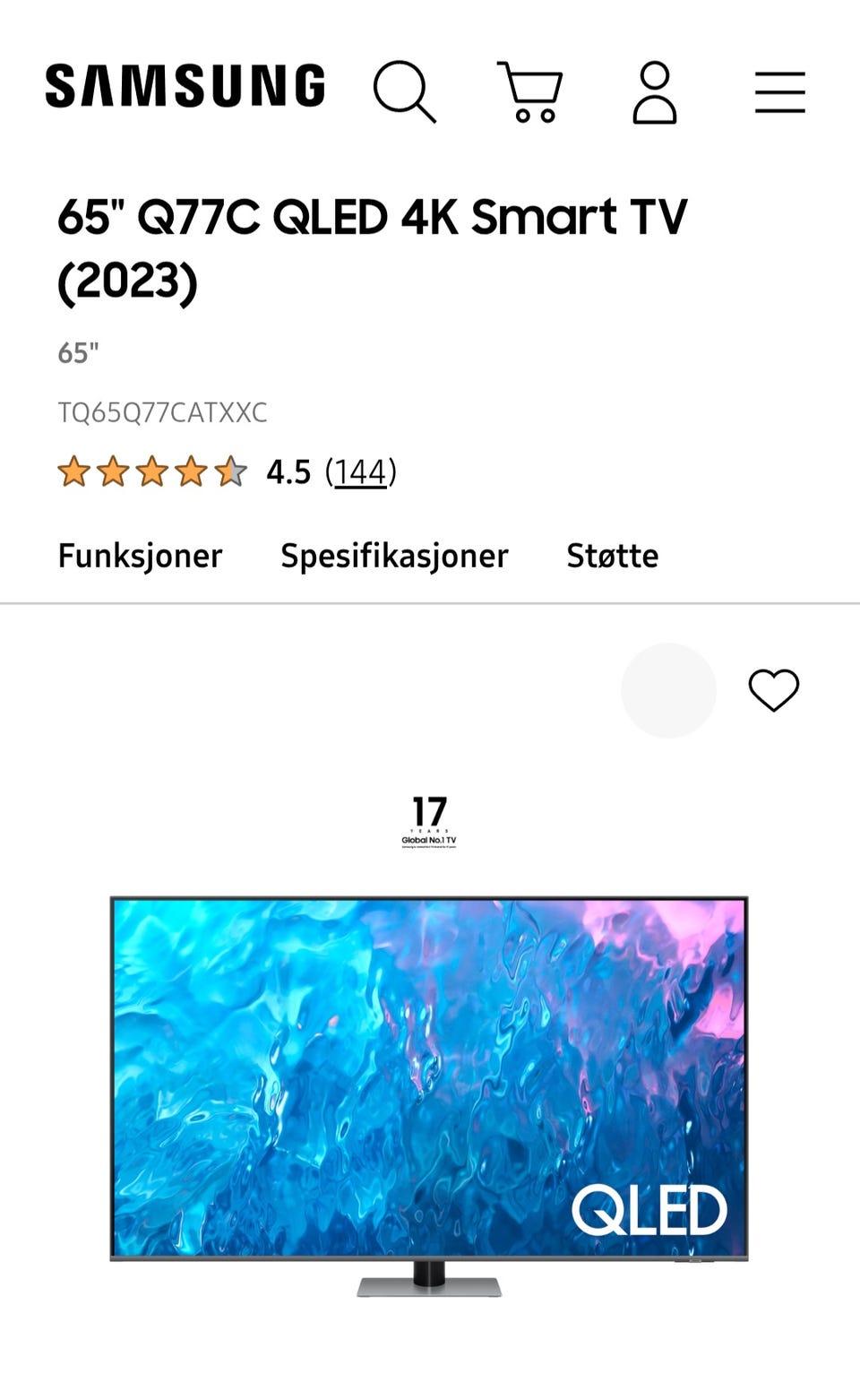Open the Støtte section
The height and width of the screenshot is (1400, 860).
pyautogui.click(x=613, y=556)
